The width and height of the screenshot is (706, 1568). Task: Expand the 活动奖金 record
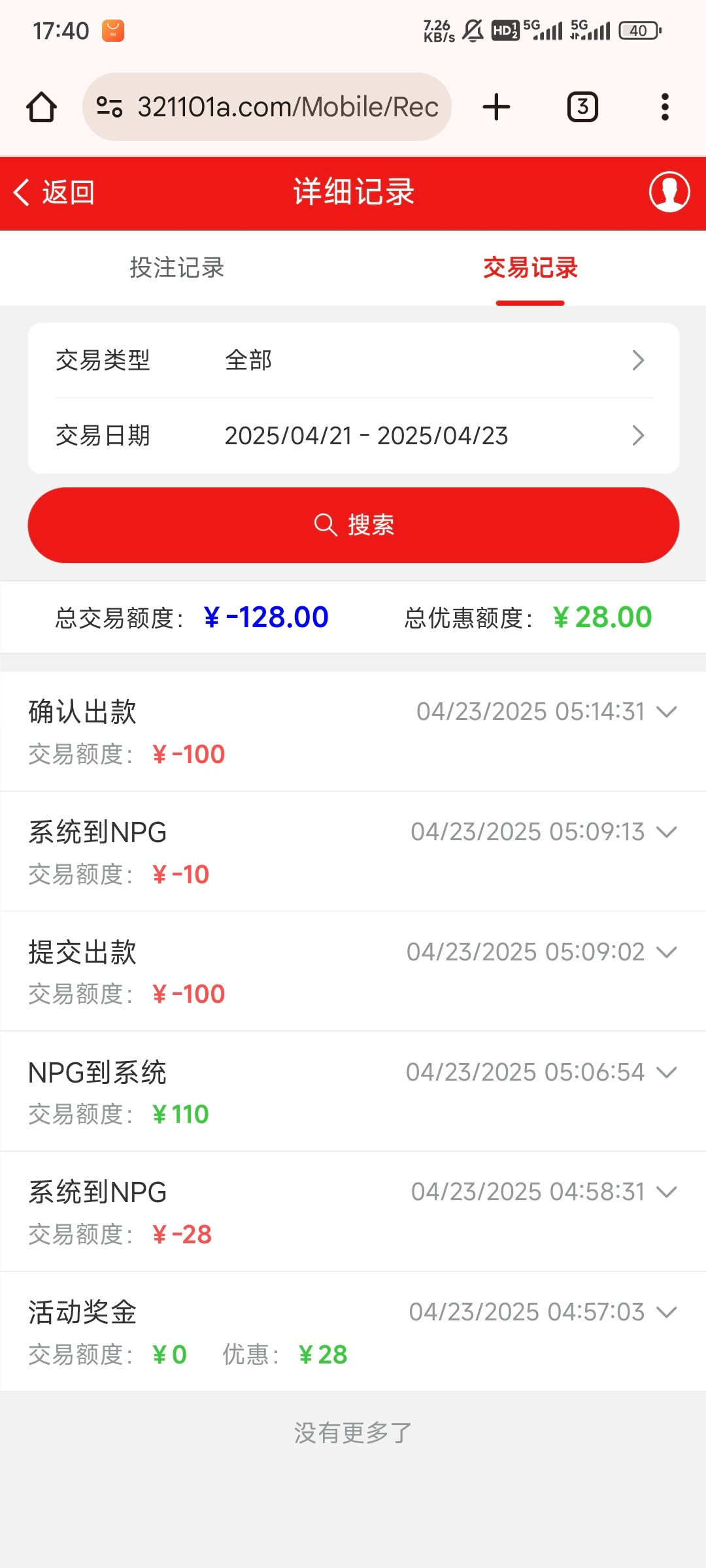pyautogui.click(x=353, y=1331)
